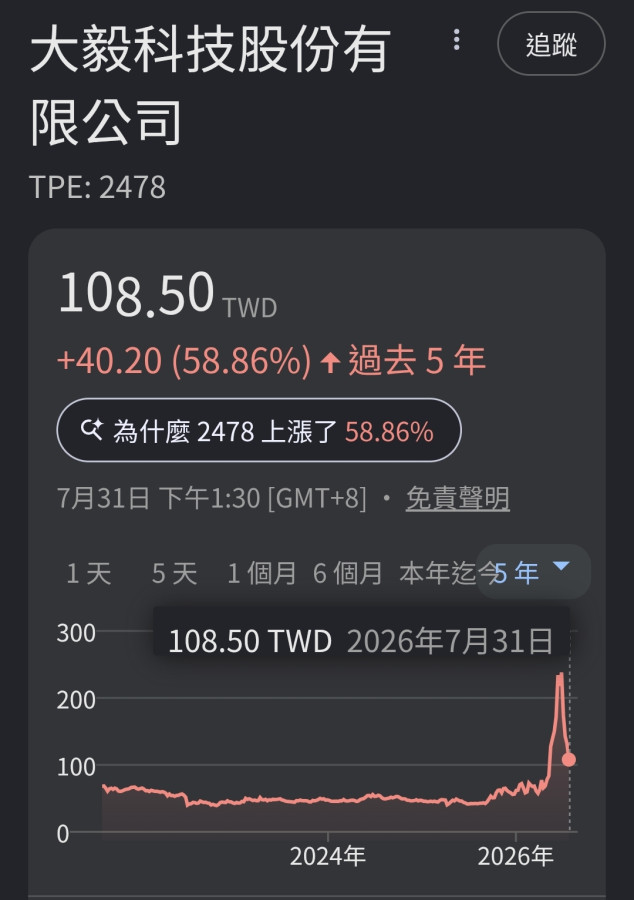The width and height of the screenshot is (634, 900).
Task: Ask why 2478 rose 58.86%
Action: coord(259,430)
